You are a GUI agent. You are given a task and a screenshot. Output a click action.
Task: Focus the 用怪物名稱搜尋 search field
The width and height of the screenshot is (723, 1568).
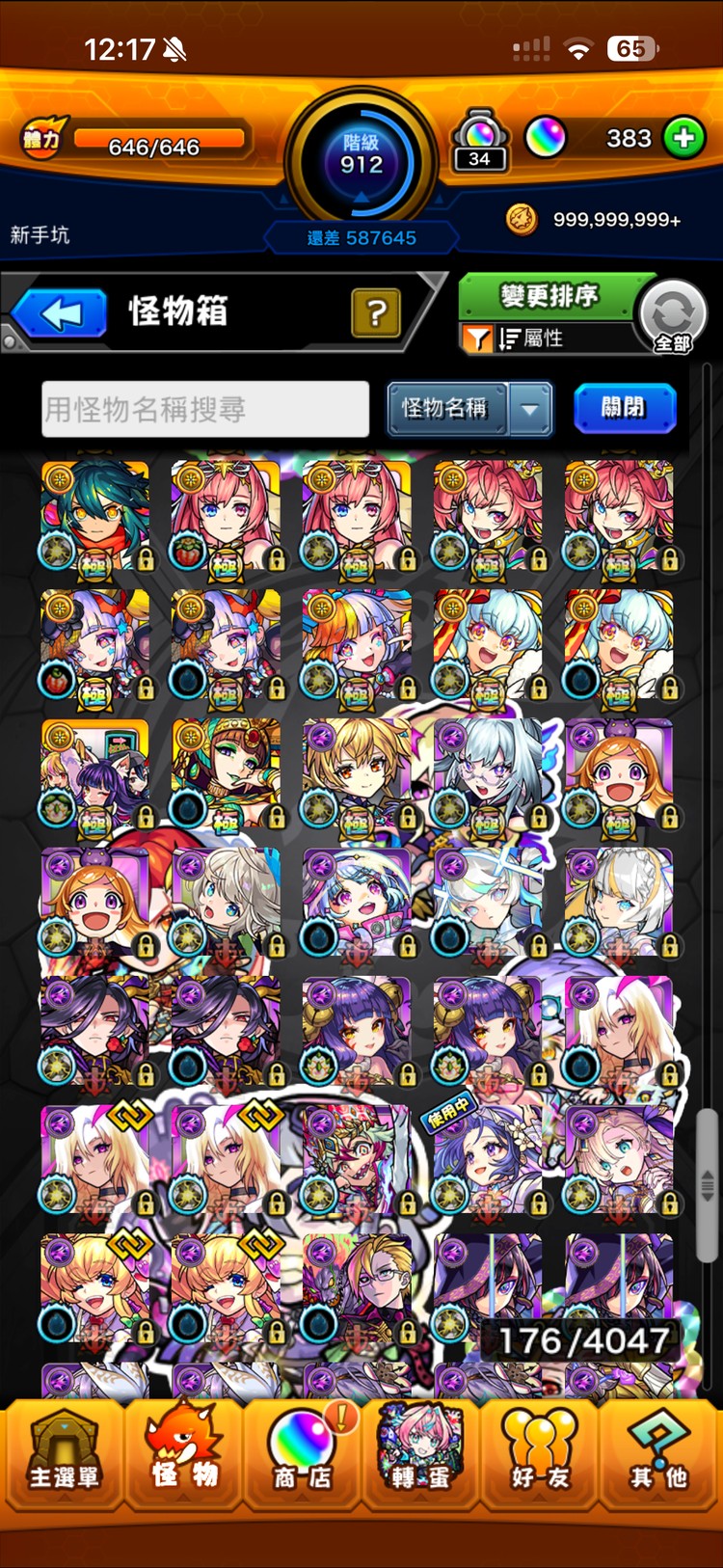(x=204, y=410)
